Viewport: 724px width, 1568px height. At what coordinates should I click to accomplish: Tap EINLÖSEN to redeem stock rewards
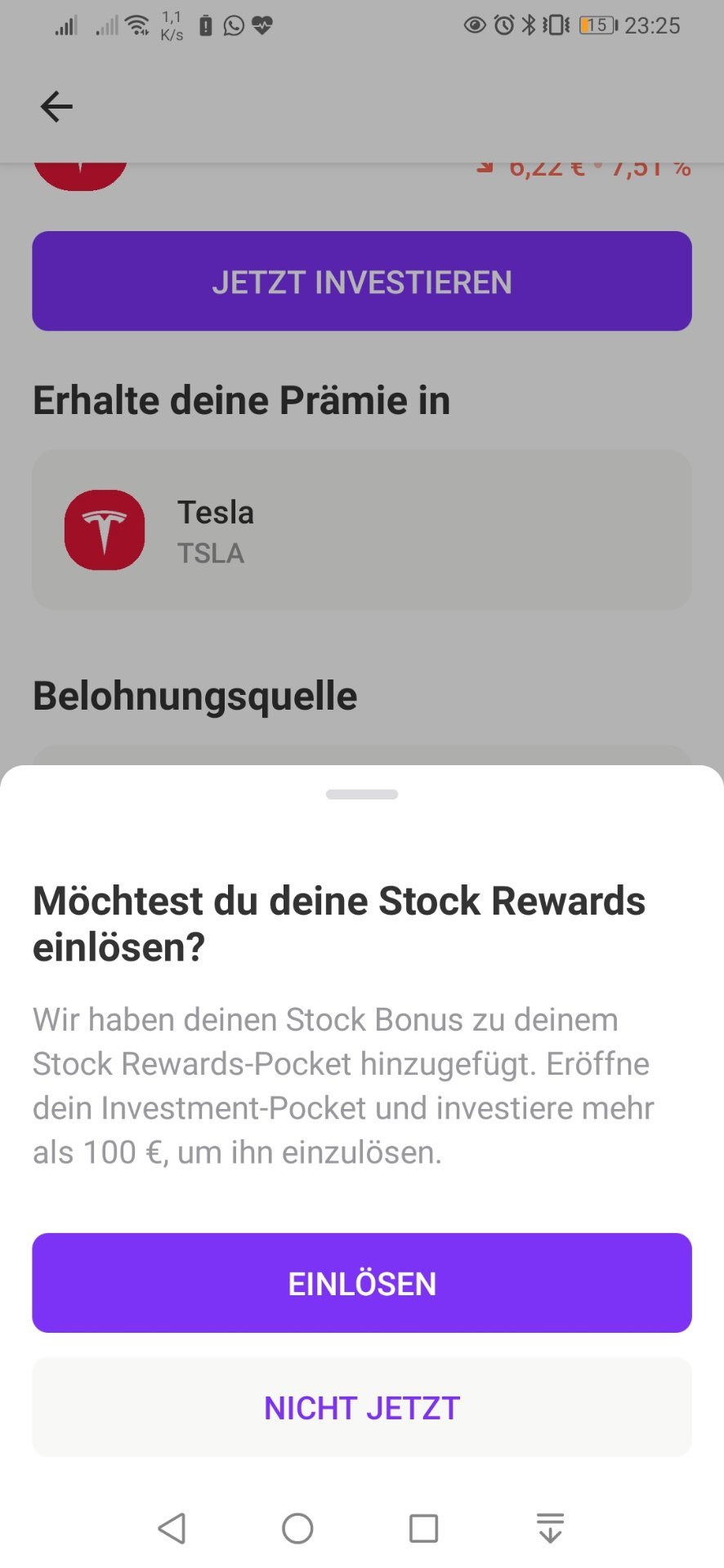point(362,1282)
